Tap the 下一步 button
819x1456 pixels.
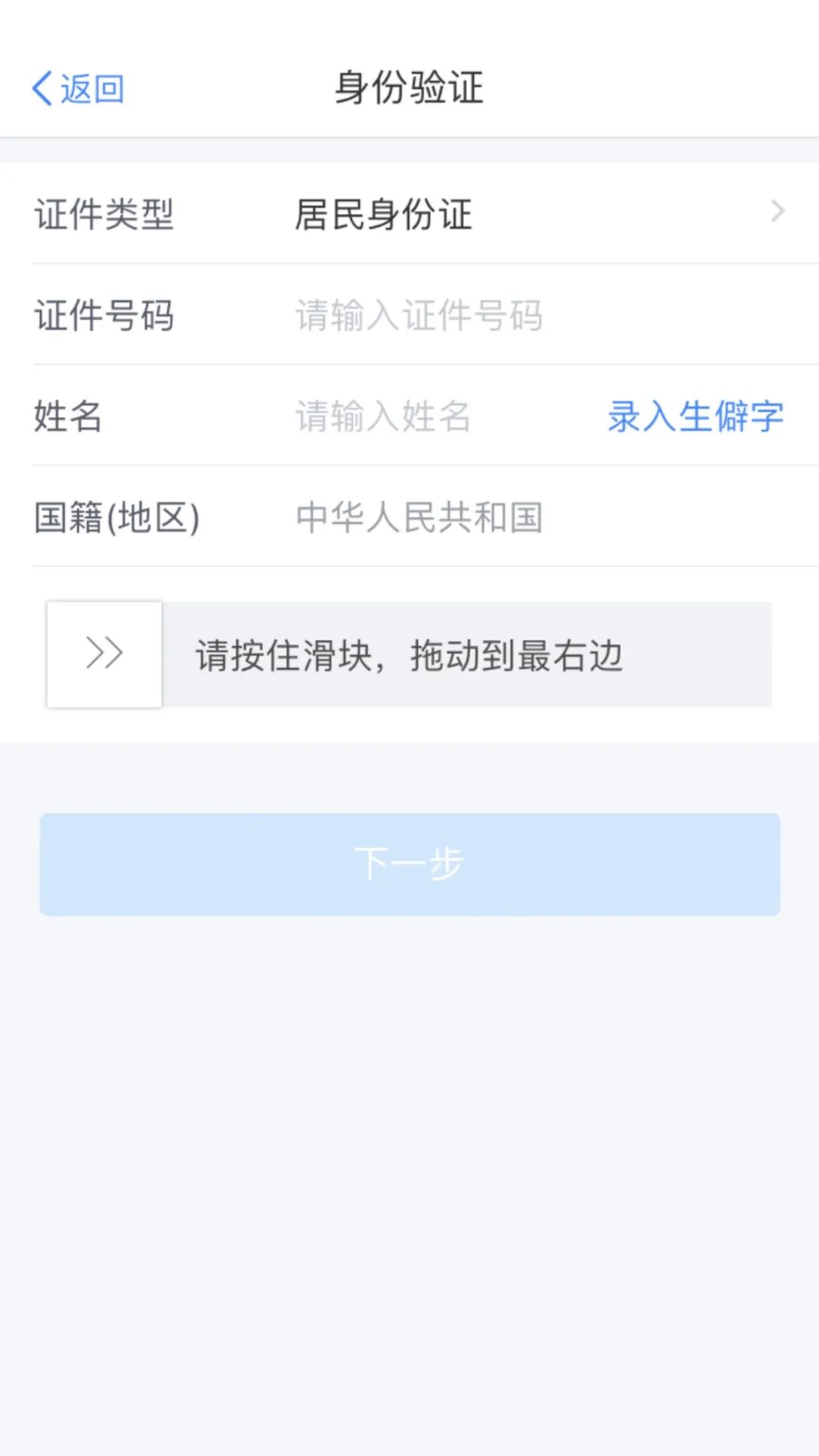coord(409,864)
